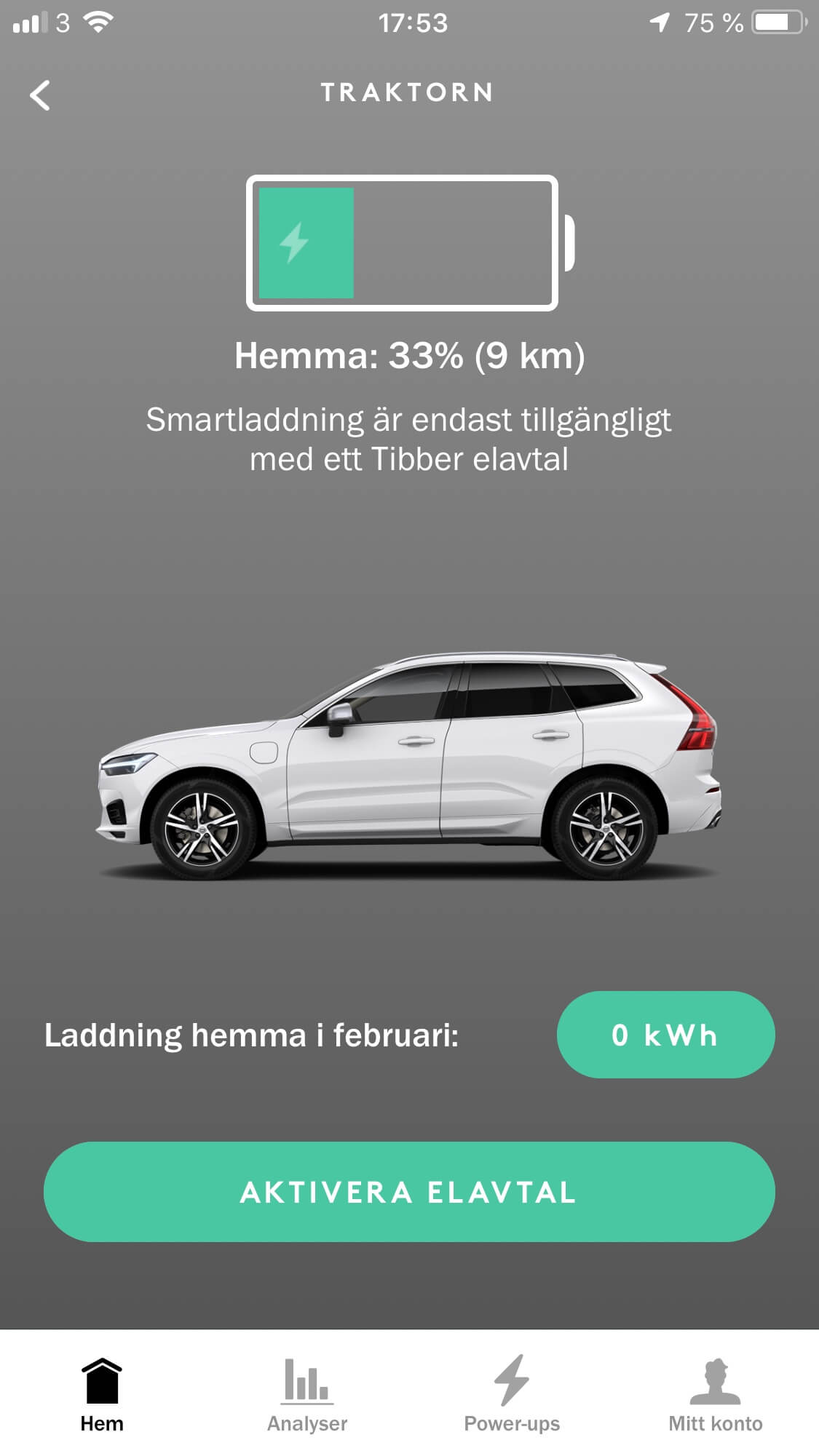Tap the Aktivera Elavtal button
This screenshot has height=1456, width=819.
click(409, 1192)
